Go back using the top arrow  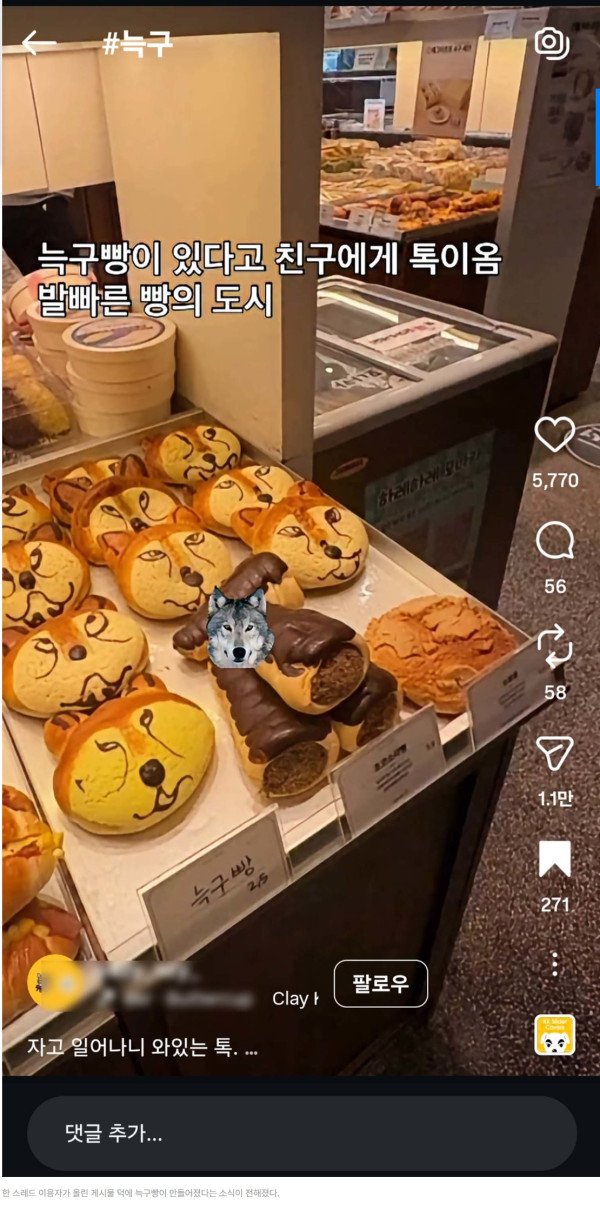pos(39,43)
